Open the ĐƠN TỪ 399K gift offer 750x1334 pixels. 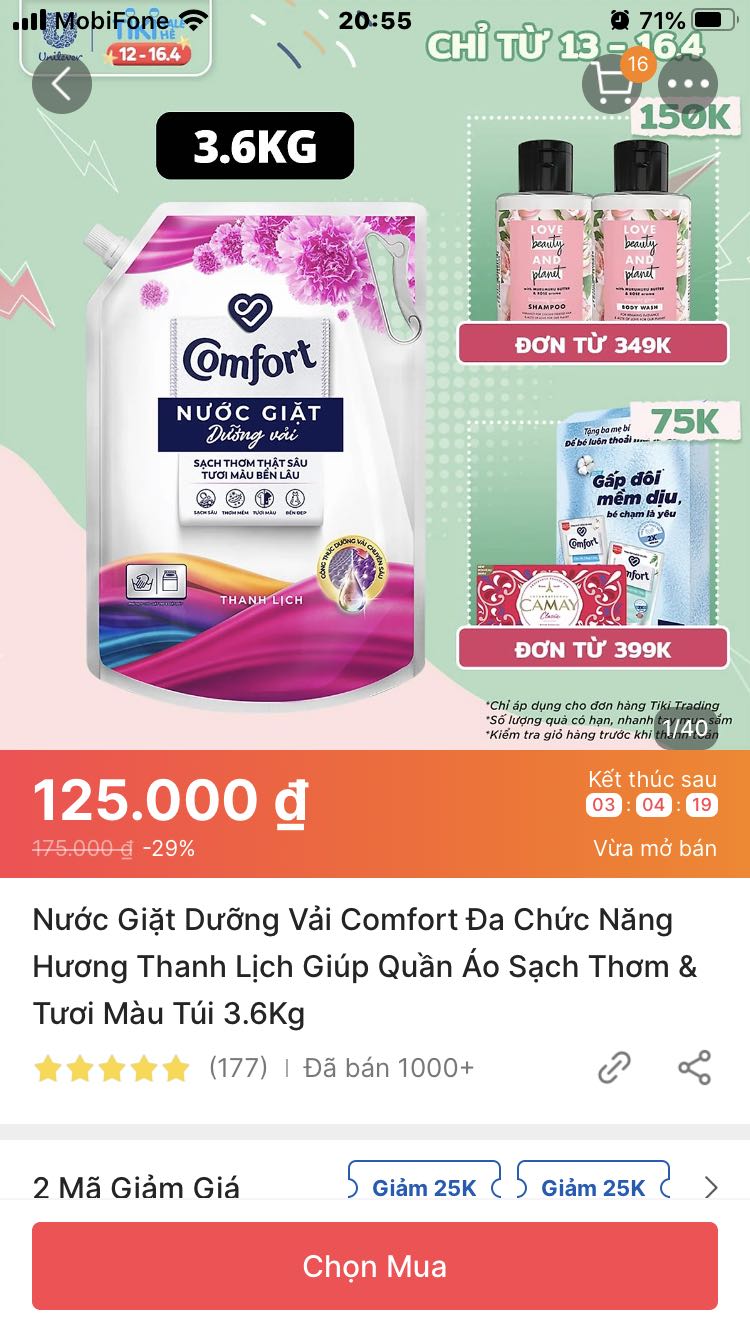coord(592,647)
